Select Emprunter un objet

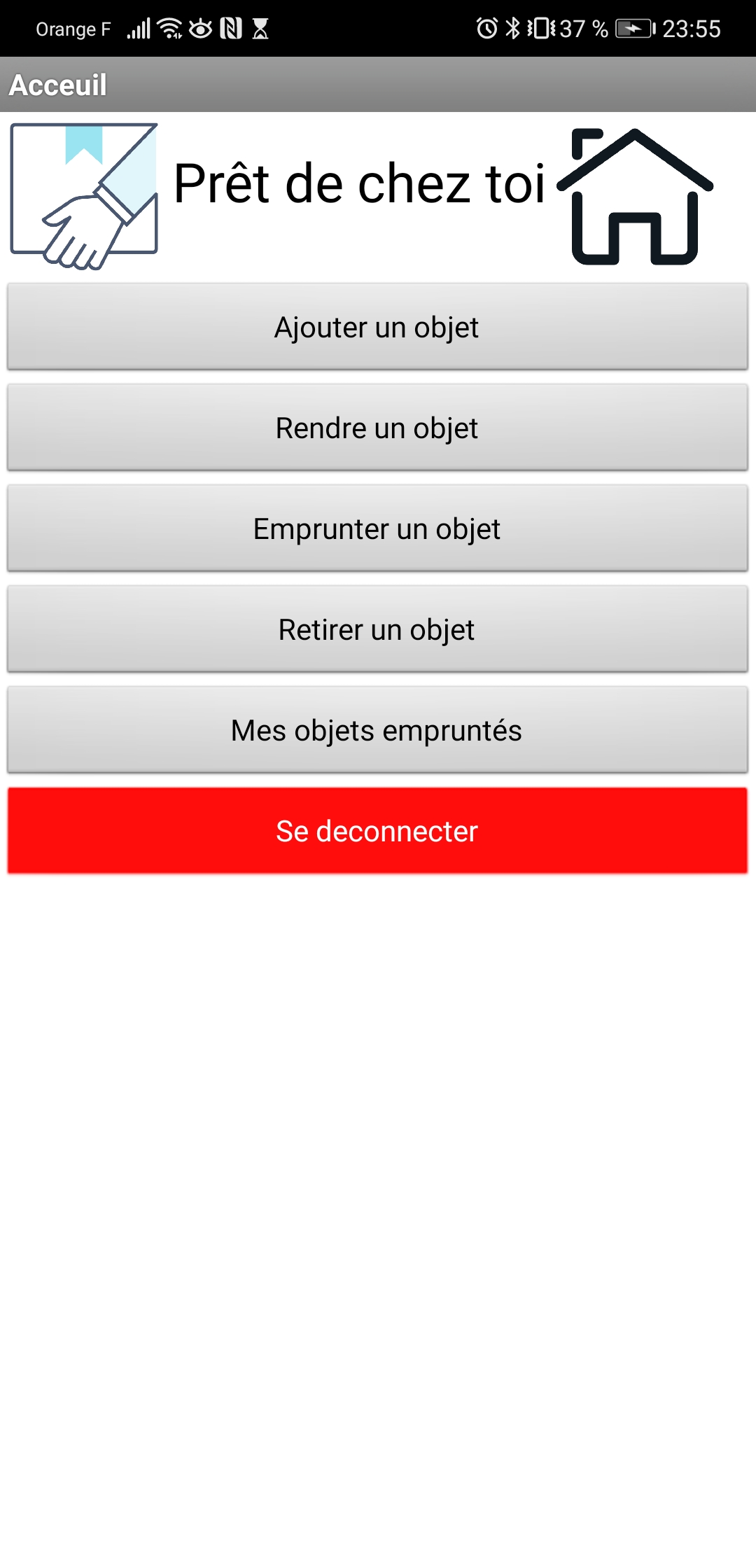click(377, 528)
